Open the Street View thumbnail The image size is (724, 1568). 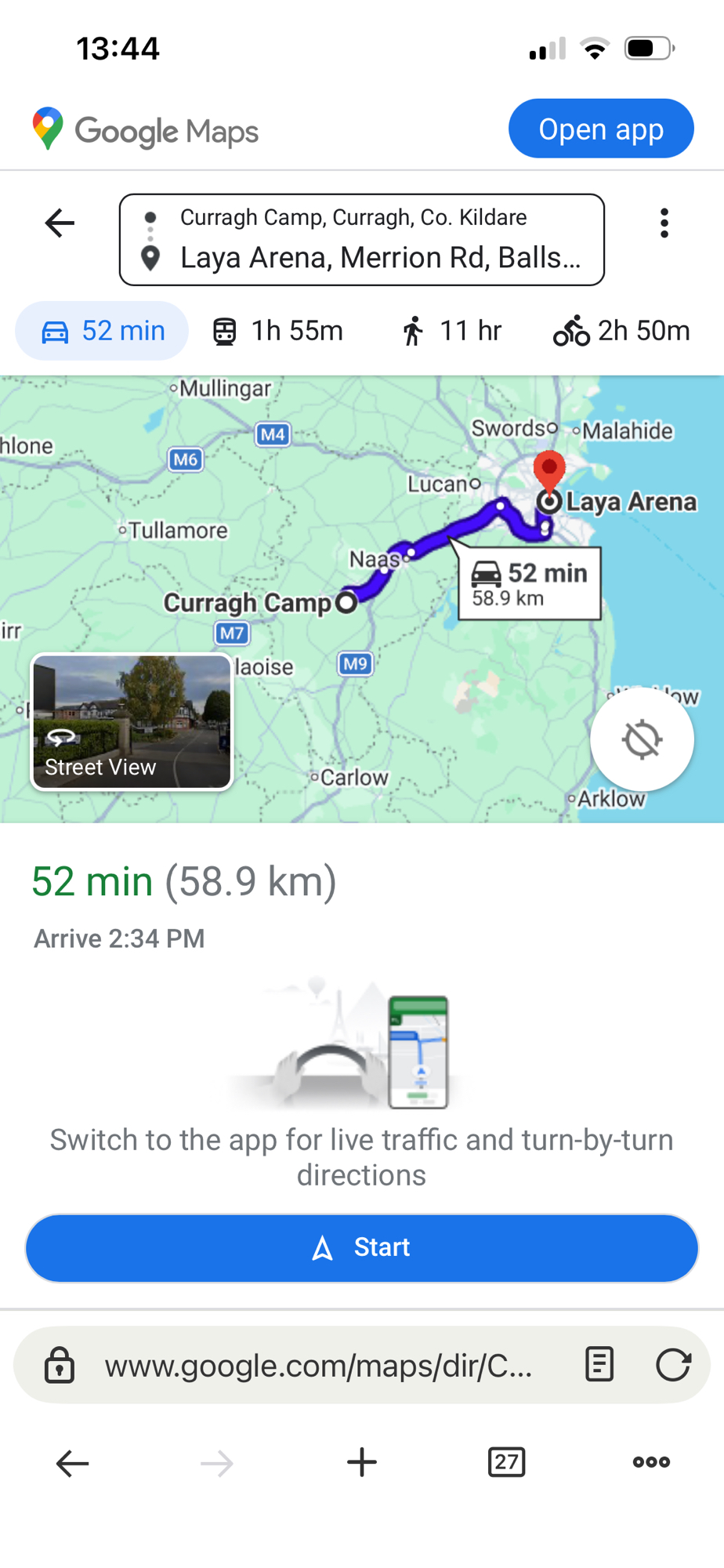[132, 721]
